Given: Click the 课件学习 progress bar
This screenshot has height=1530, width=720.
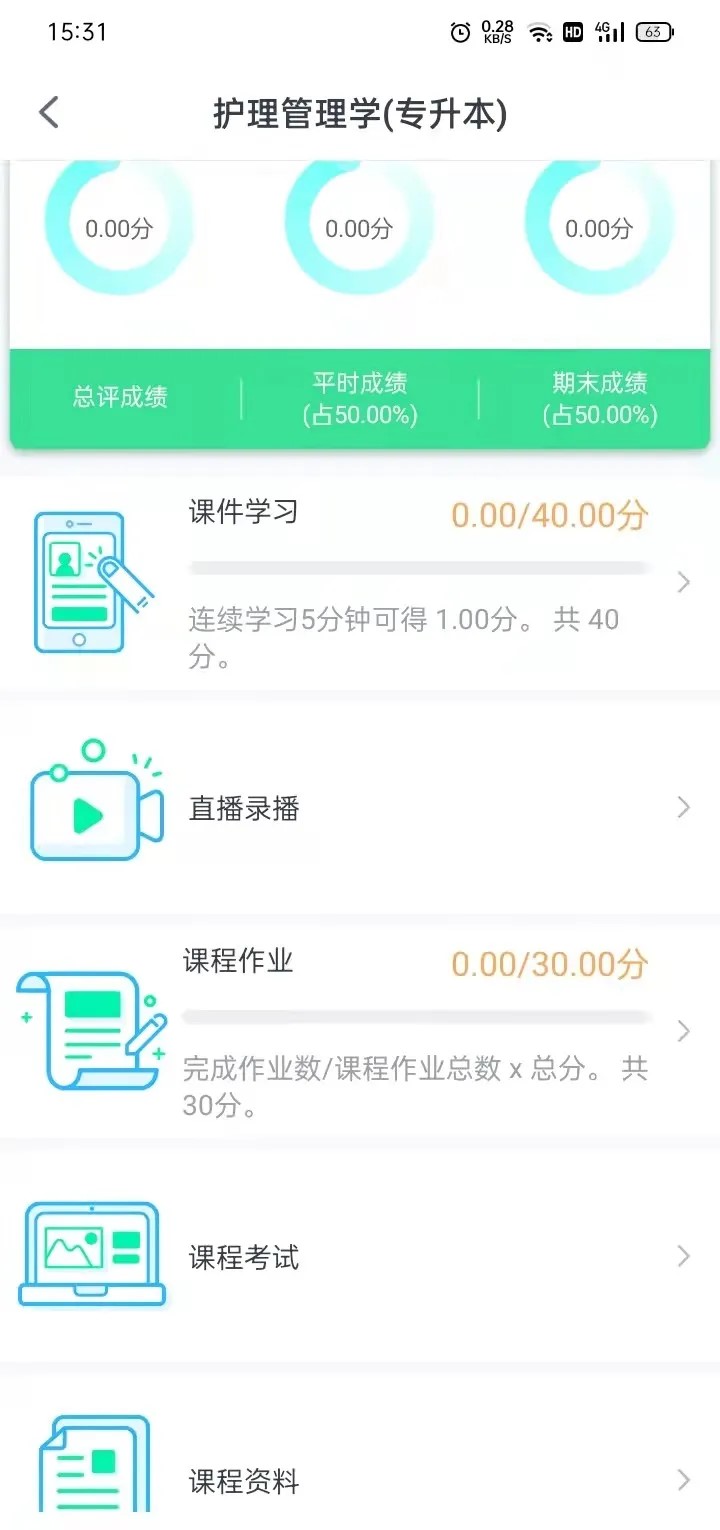Looking at the screenshot, I should coord(420,568).
